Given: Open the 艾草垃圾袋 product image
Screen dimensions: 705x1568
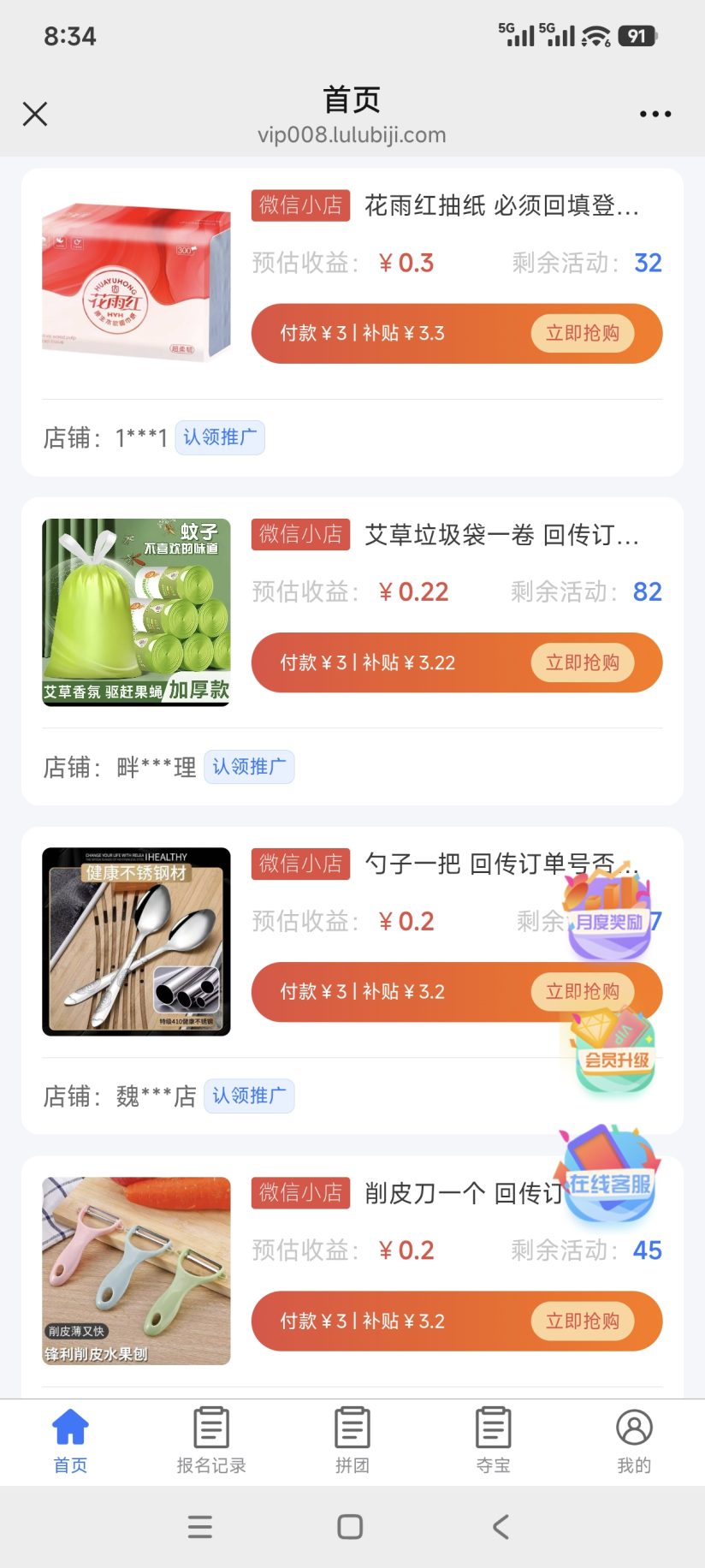Looking at the screenshot, I should click(136, 612).
